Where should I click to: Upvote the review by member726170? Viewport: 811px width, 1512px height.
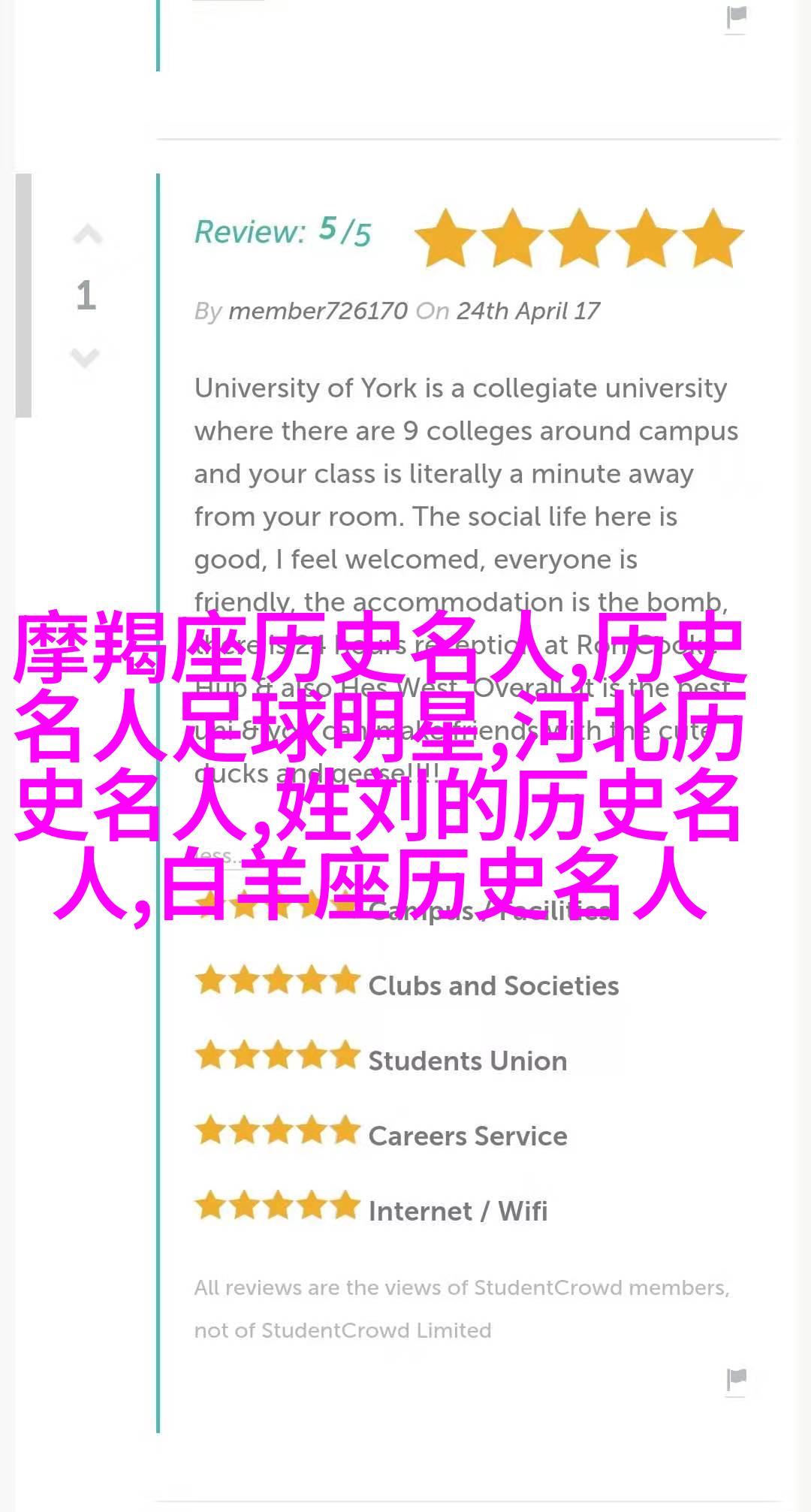click(87, 236)
